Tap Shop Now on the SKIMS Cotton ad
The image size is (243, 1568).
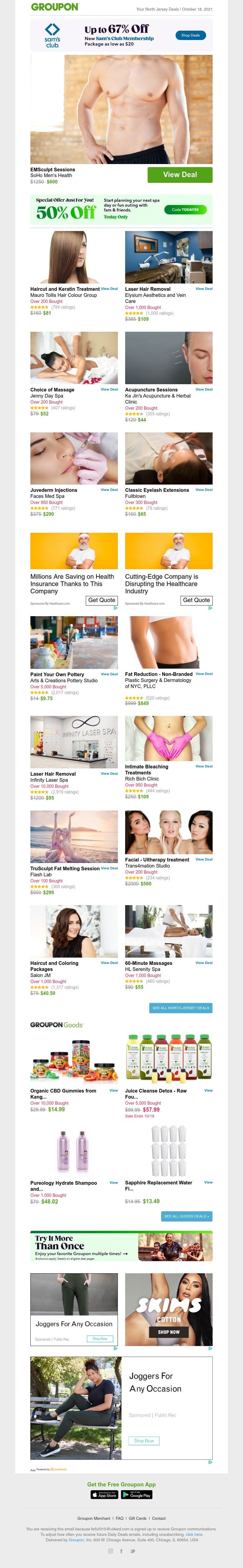coord(169,1332)
